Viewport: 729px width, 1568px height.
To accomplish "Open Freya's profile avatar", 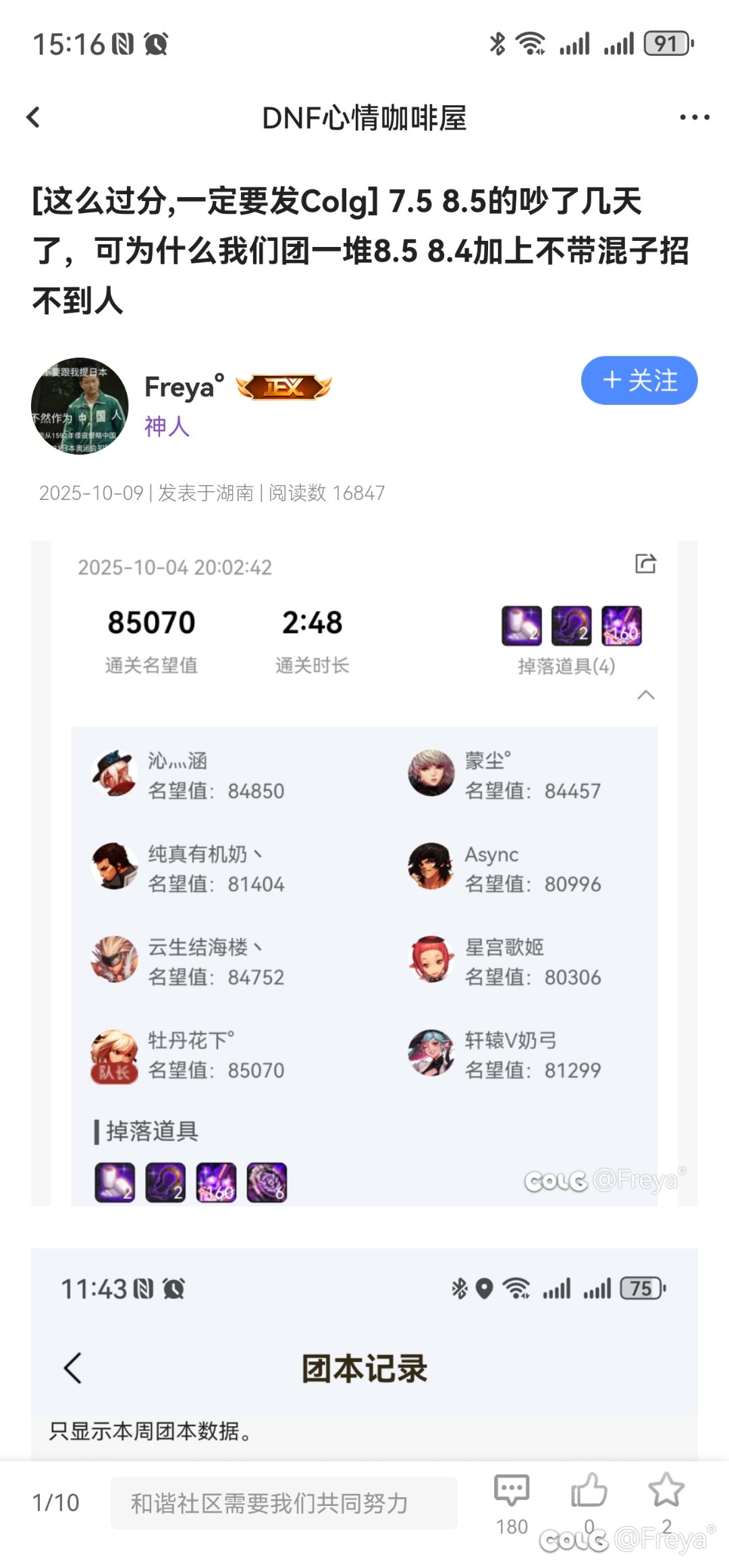I will coord(80,406).
